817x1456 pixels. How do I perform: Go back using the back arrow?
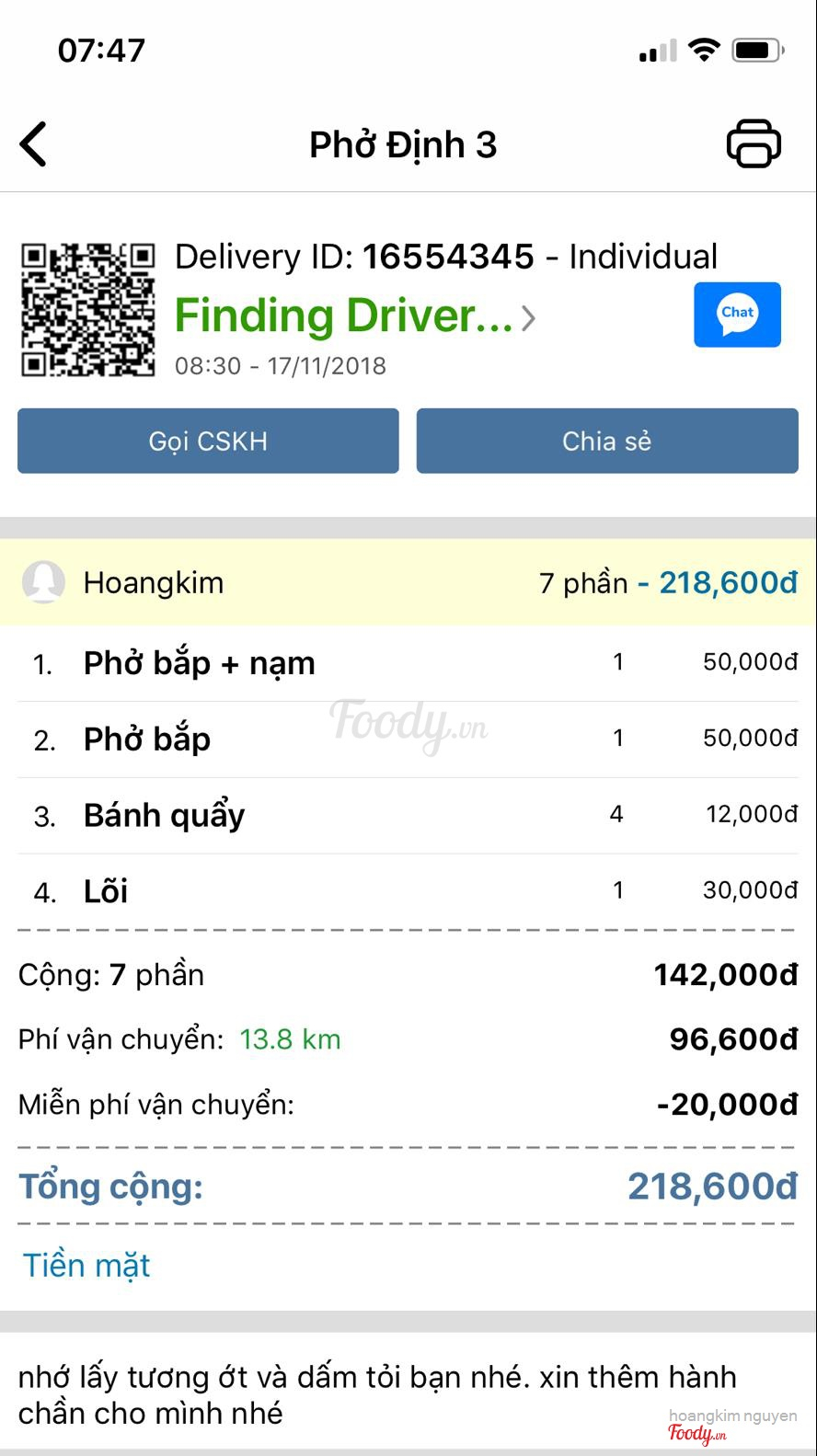point(34,144)
